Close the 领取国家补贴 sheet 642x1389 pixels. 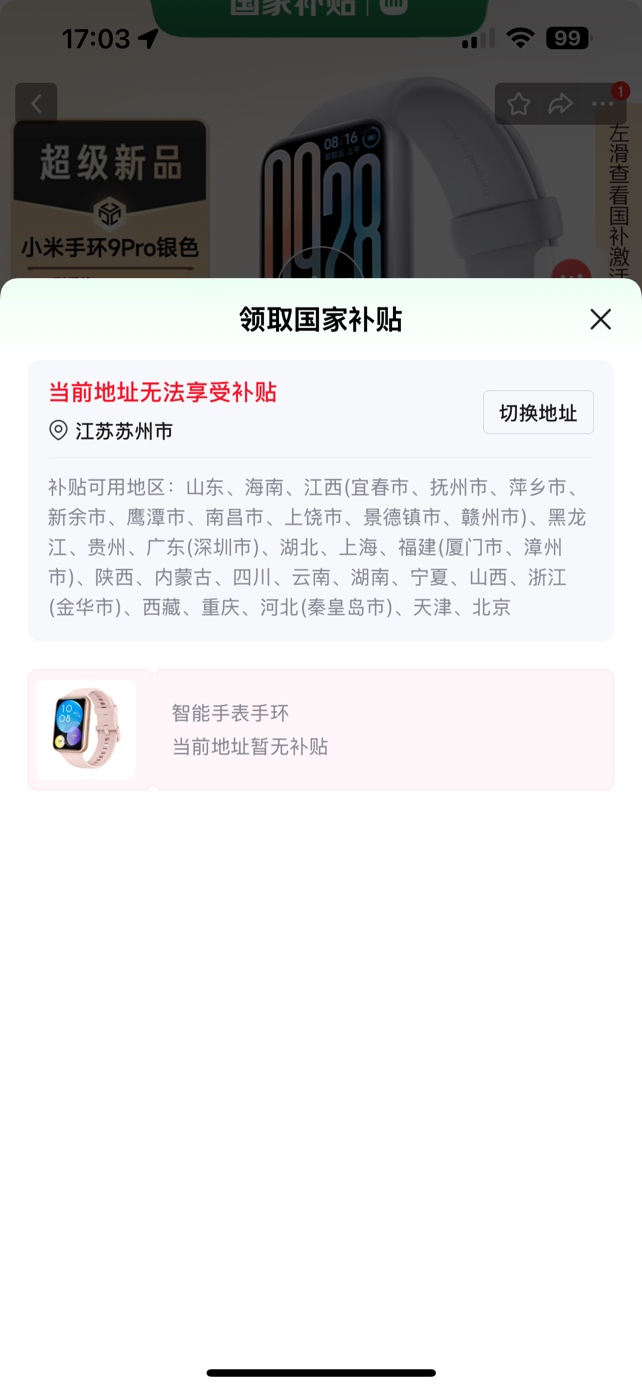click(x=600, y=319)
